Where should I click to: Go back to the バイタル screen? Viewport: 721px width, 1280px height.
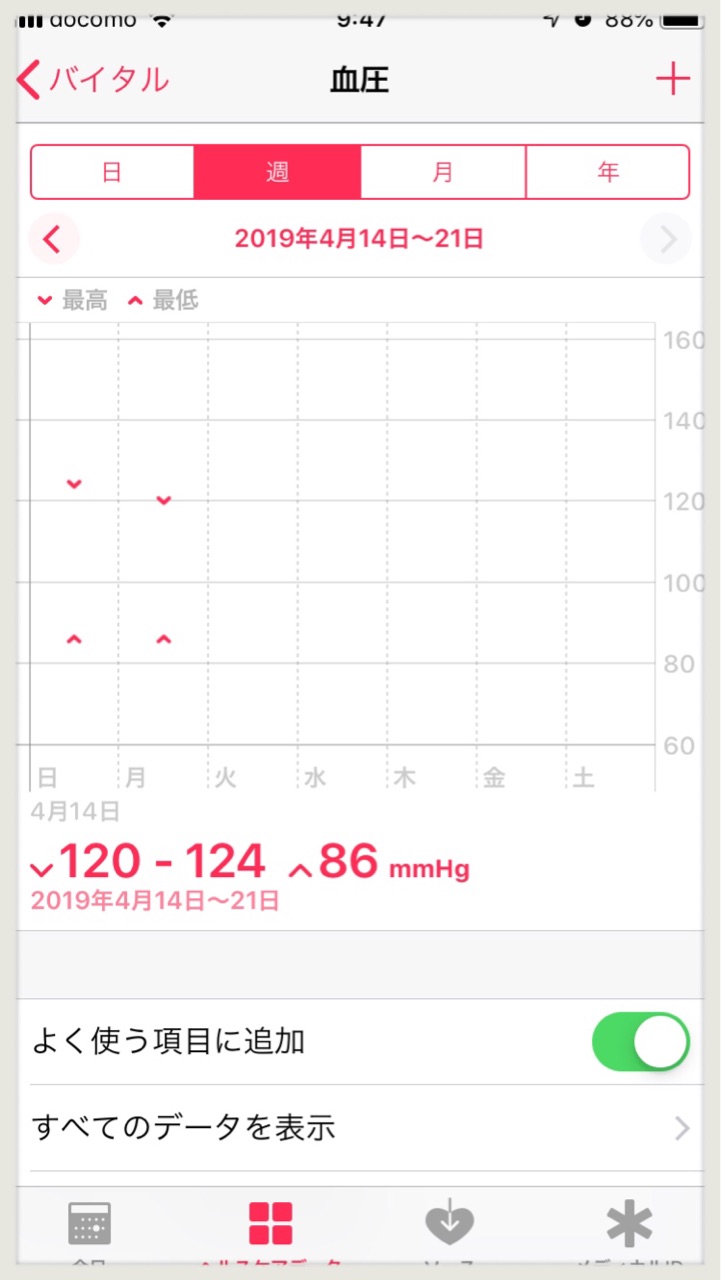[94, 80]
